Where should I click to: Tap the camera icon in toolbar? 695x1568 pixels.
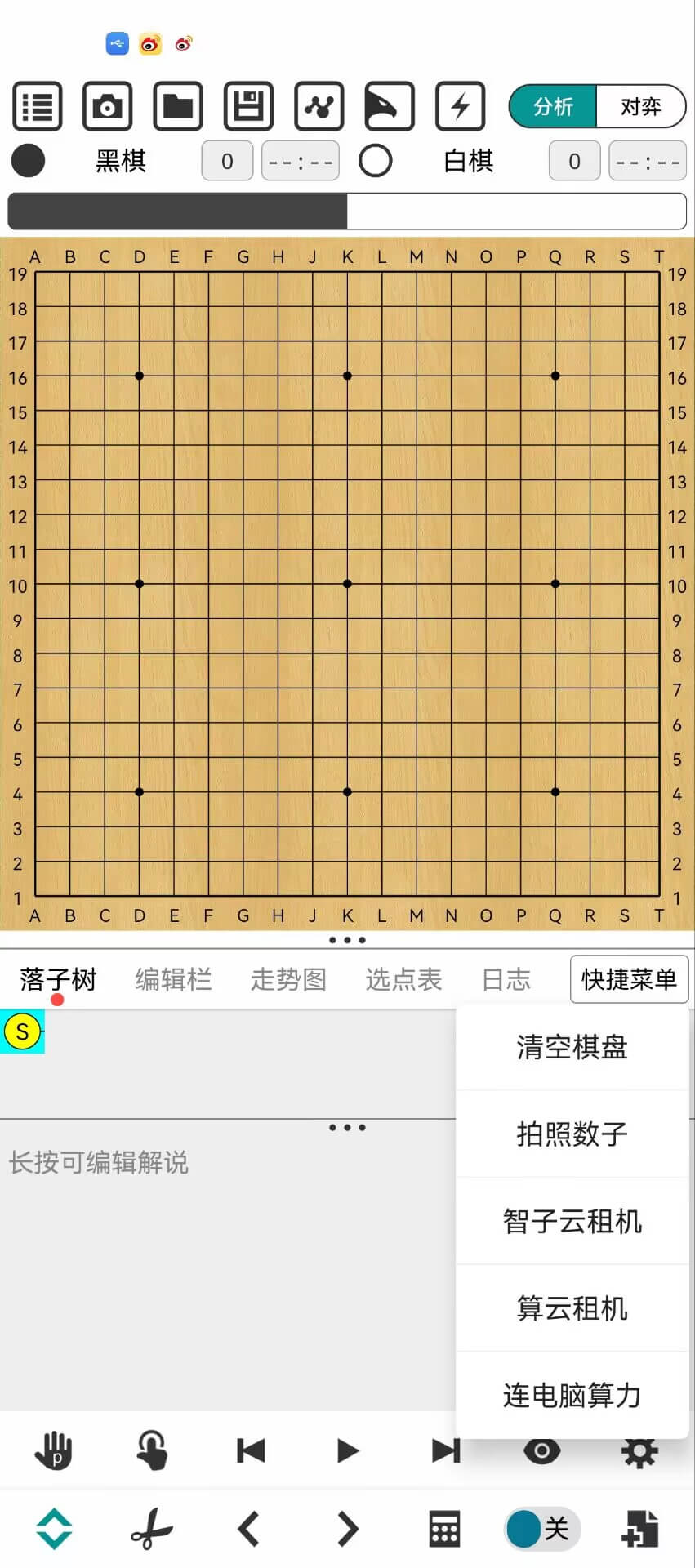coord(108,106)
